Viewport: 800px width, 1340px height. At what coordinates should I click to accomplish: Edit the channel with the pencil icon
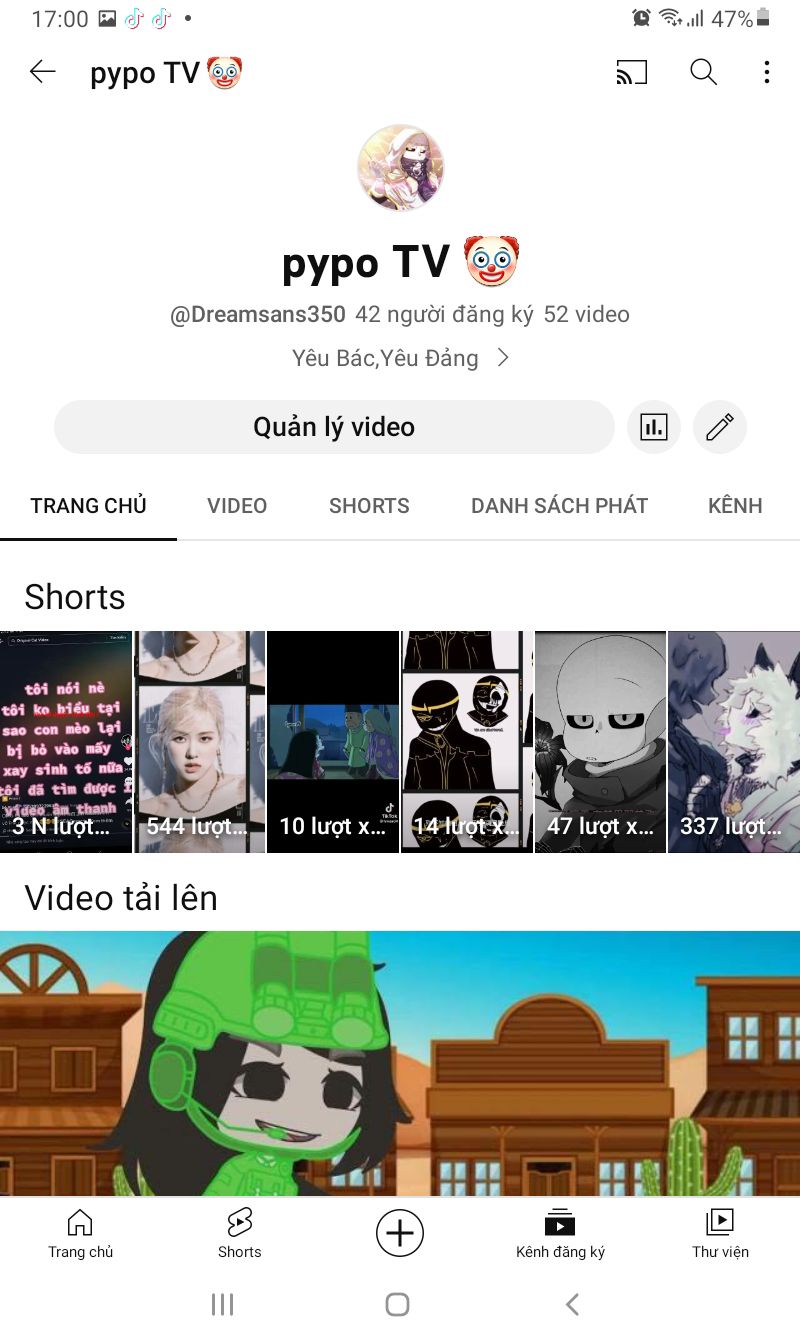(x=720, y=428)
